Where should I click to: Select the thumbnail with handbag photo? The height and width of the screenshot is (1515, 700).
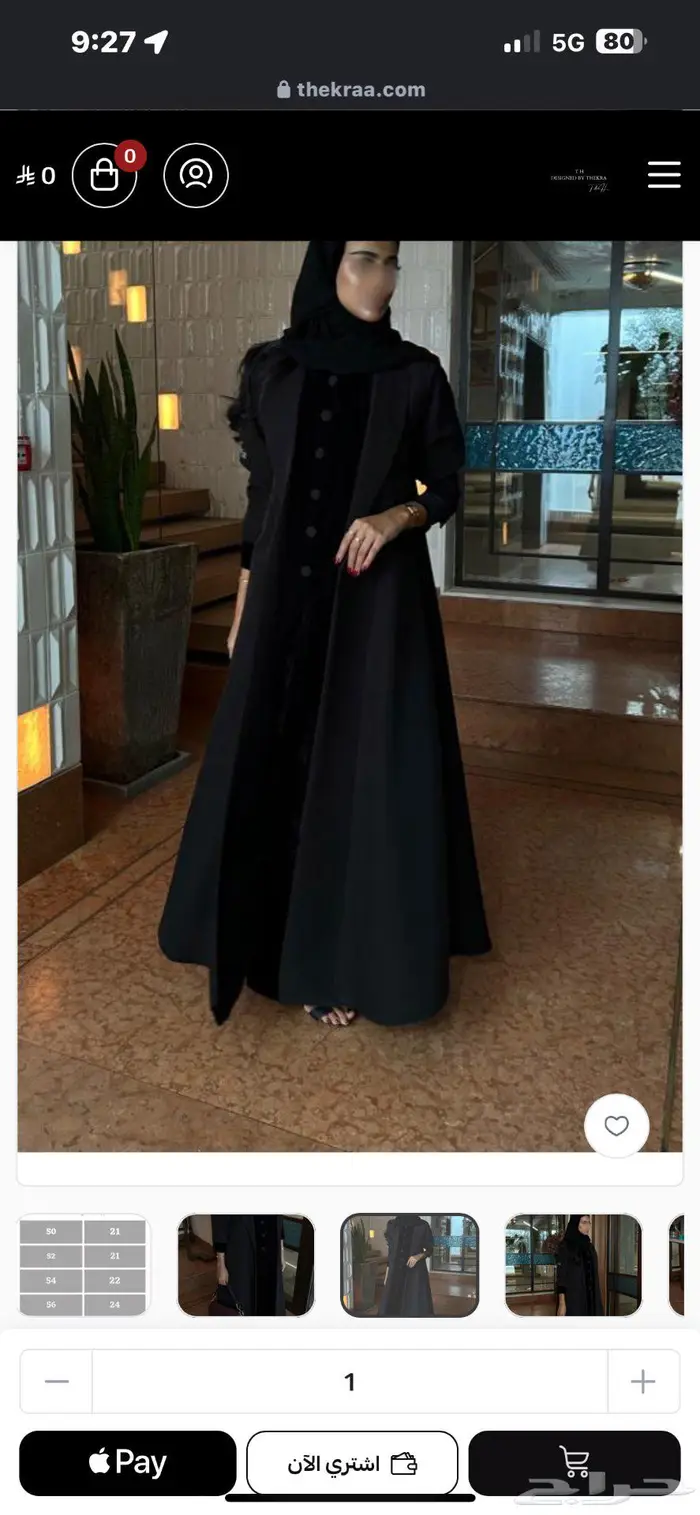click(246, 1265)
